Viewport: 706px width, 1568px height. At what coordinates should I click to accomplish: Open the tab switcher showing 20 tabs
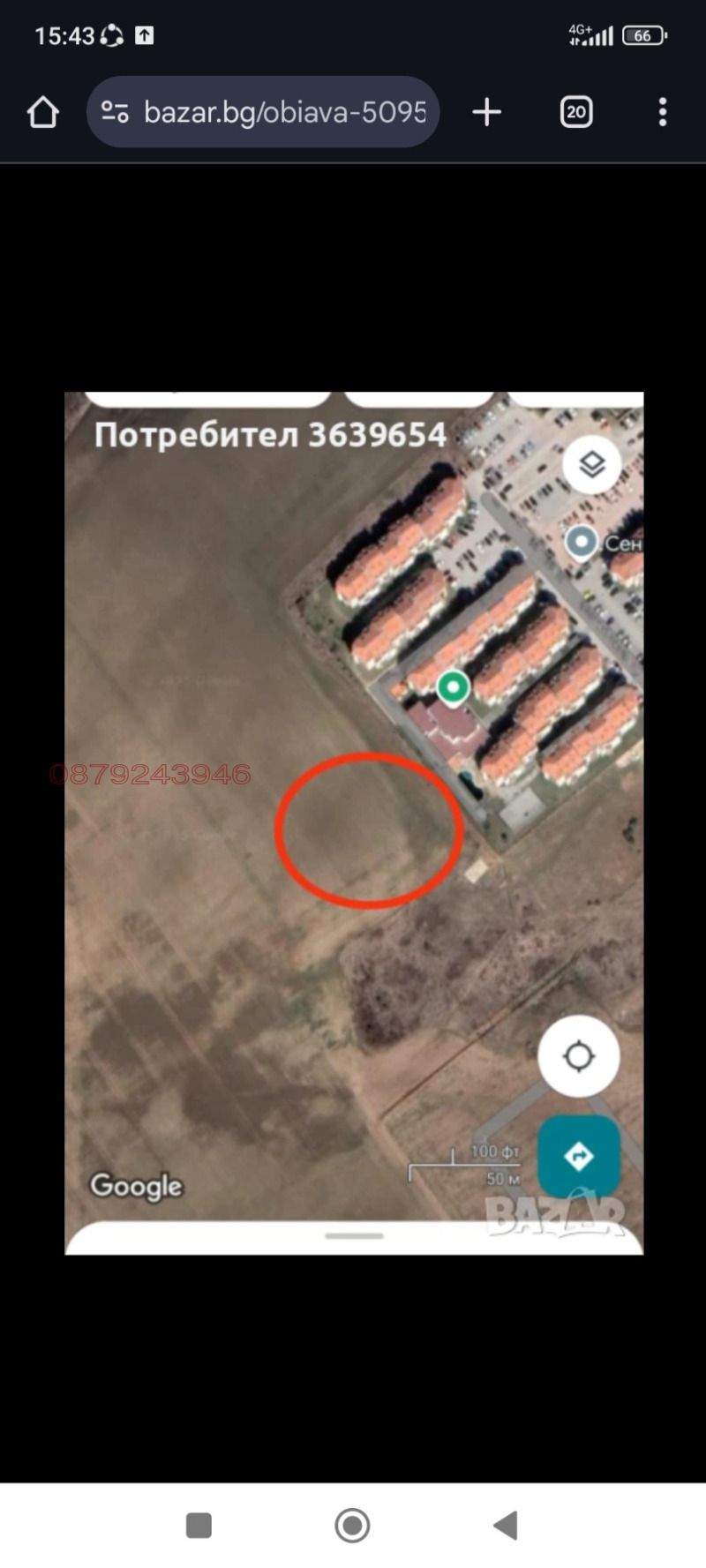click(575, 112)
